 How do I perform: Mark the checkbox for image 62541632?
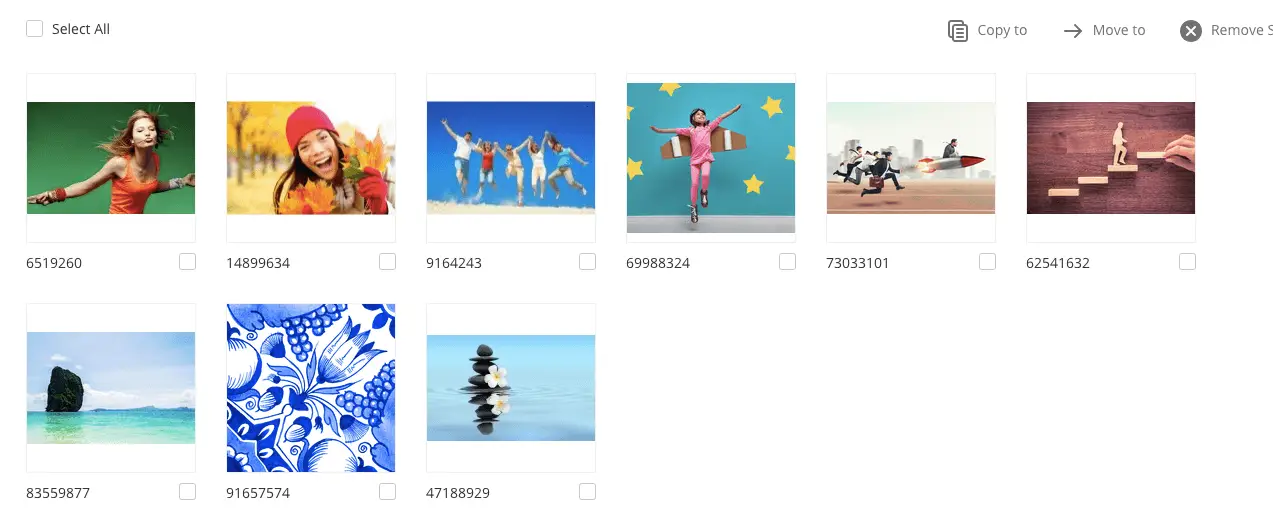[x=1187, y=262]
